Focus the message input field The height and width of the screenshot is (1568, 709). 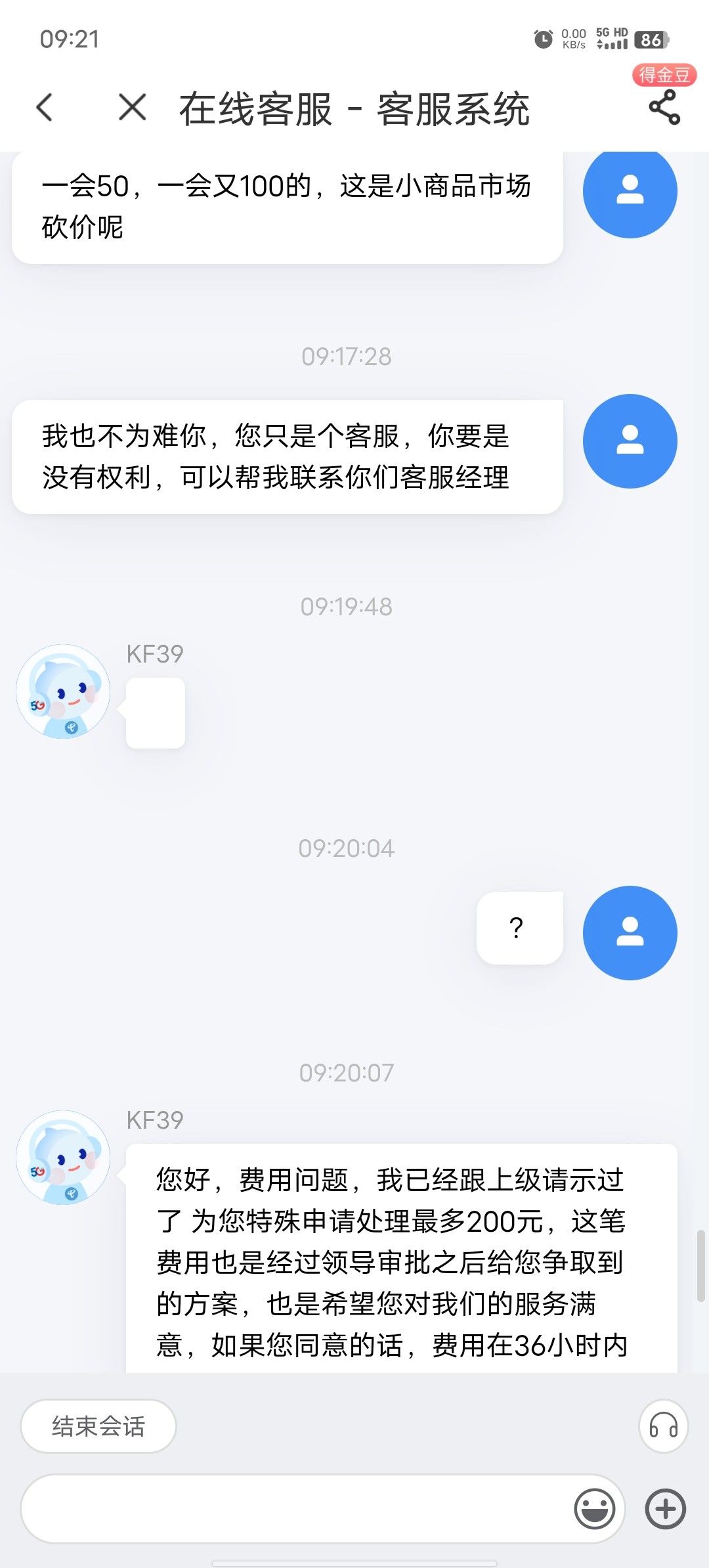tap(295, 1509)
